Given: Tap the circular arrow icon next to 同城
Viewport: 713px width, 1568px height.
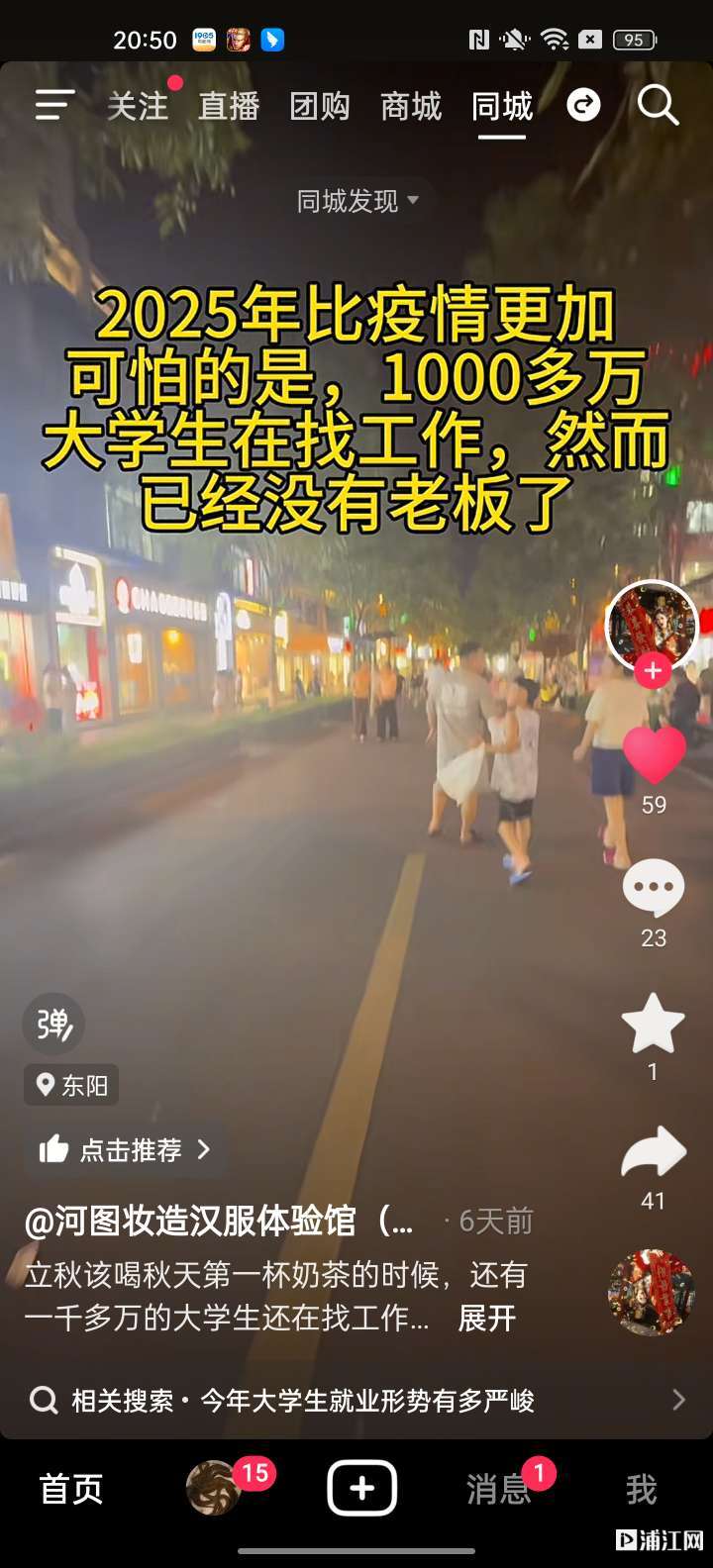Looking at the screenshot, I should pyautogui.click(x=583, y=104).
